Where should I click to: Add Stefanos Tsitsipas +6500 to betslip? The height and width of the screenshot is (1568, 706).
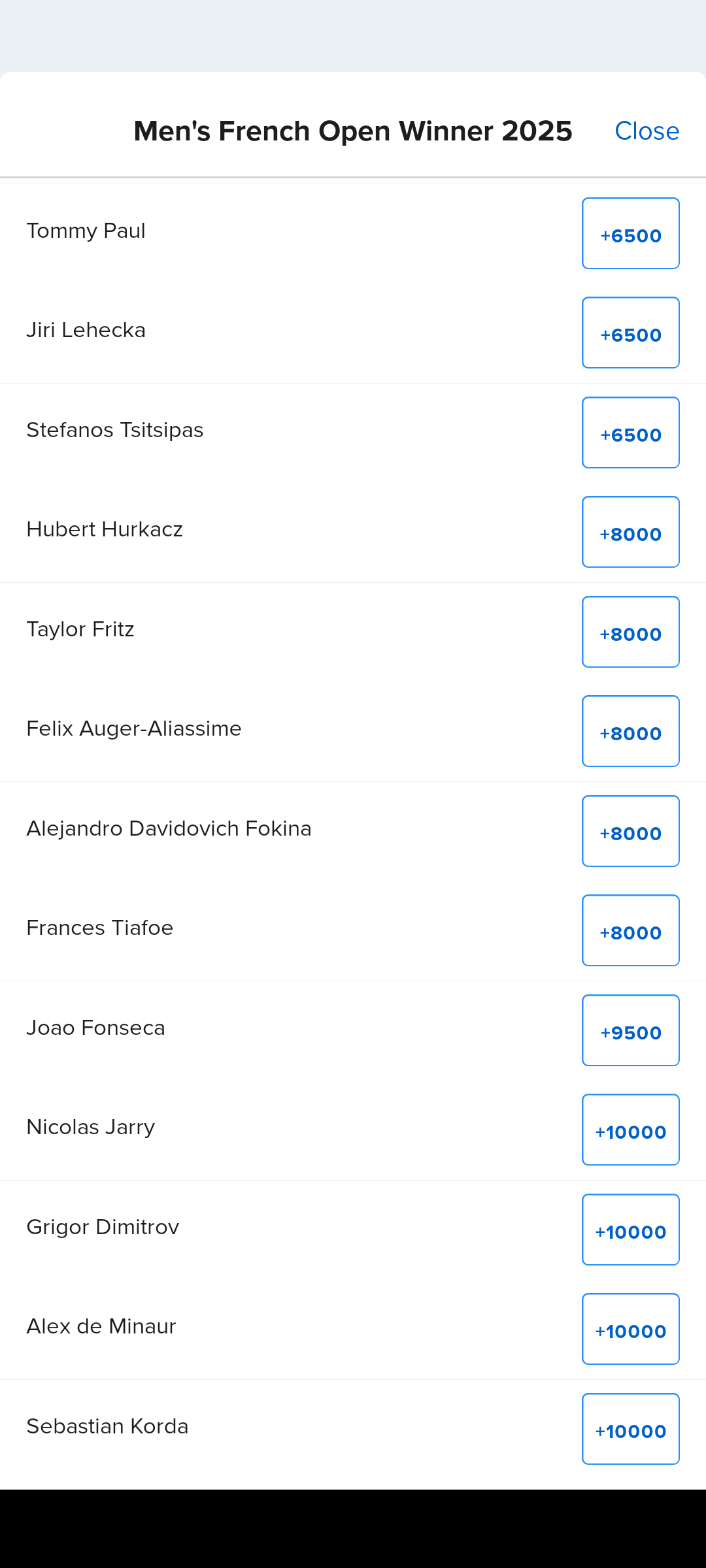631,433
